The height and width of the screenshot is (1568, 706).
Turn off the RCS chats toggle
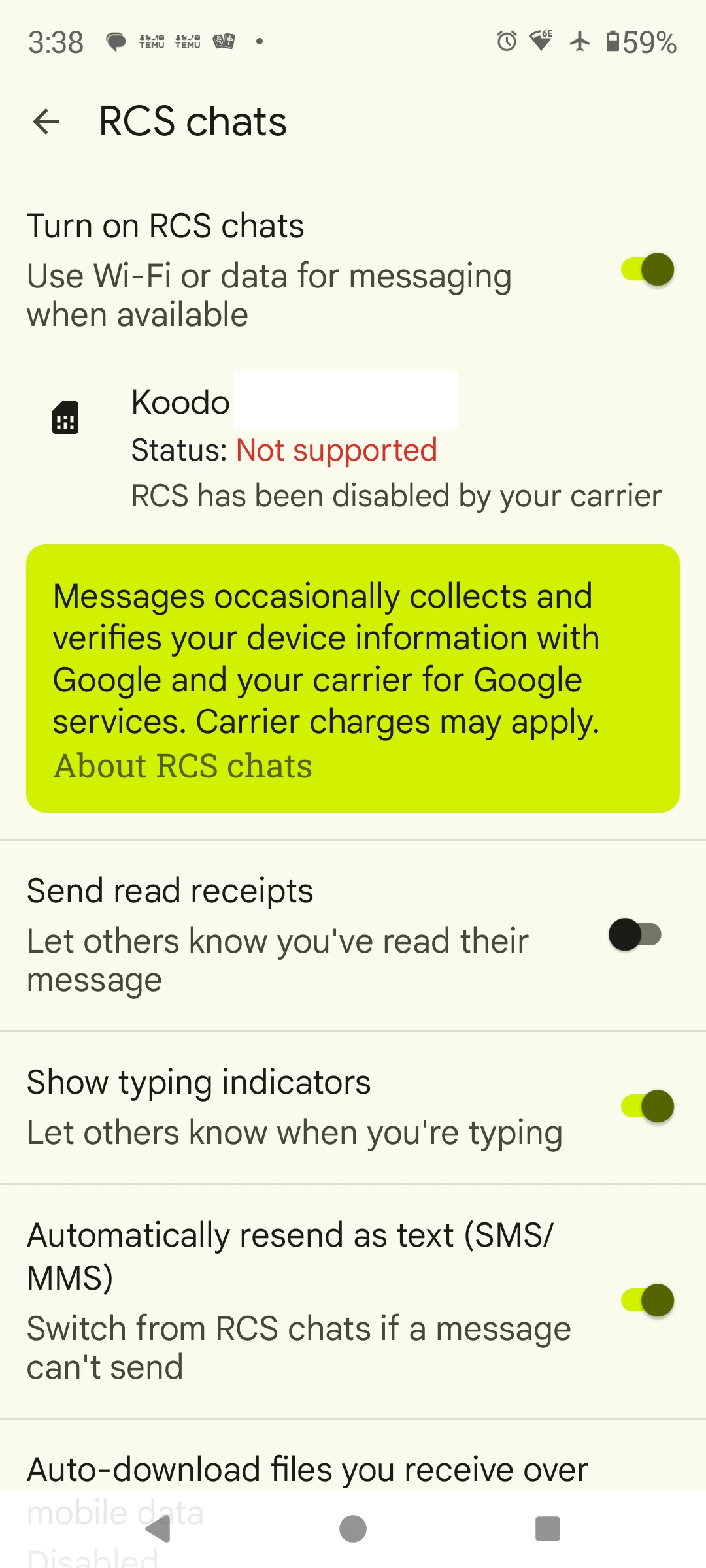647,270
